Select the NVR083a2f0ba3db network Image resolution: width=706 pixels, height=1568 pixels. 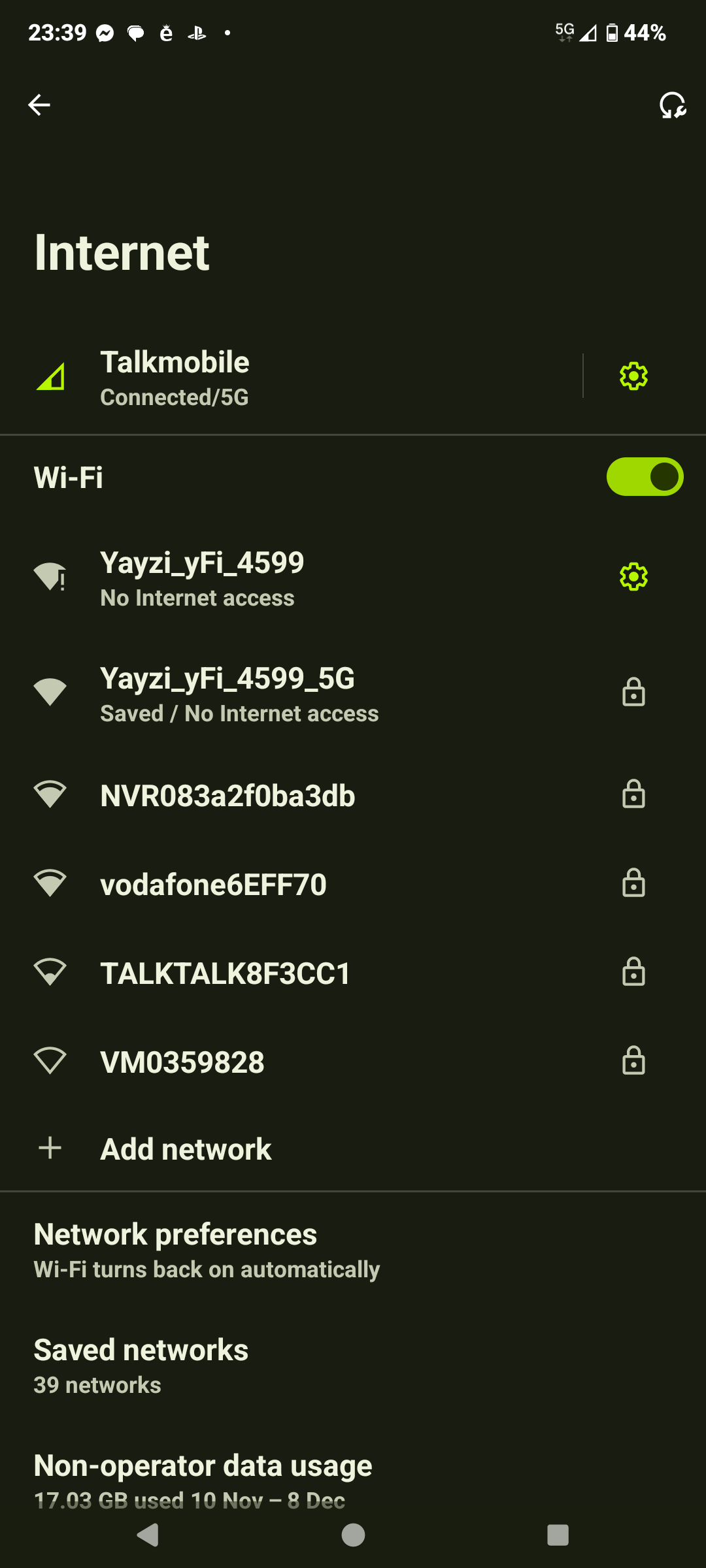[353, 796]
